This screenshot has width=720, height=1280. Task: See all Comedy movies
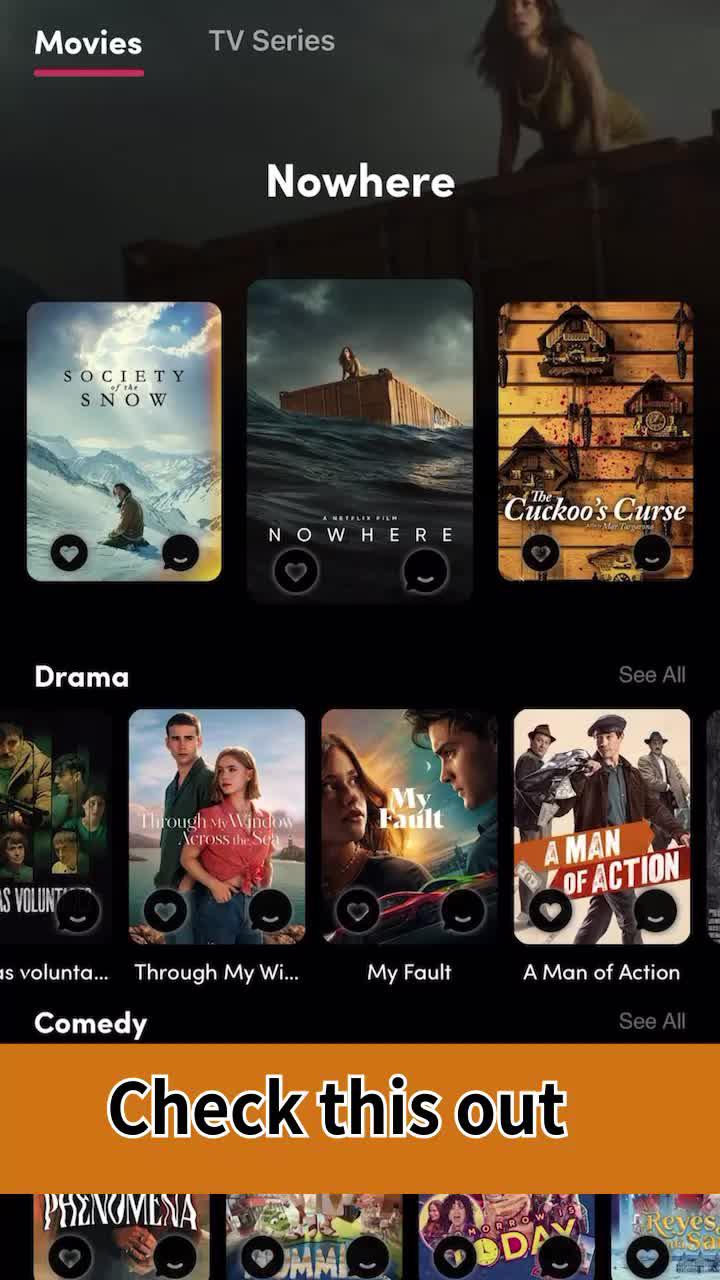coord(651,1021)
